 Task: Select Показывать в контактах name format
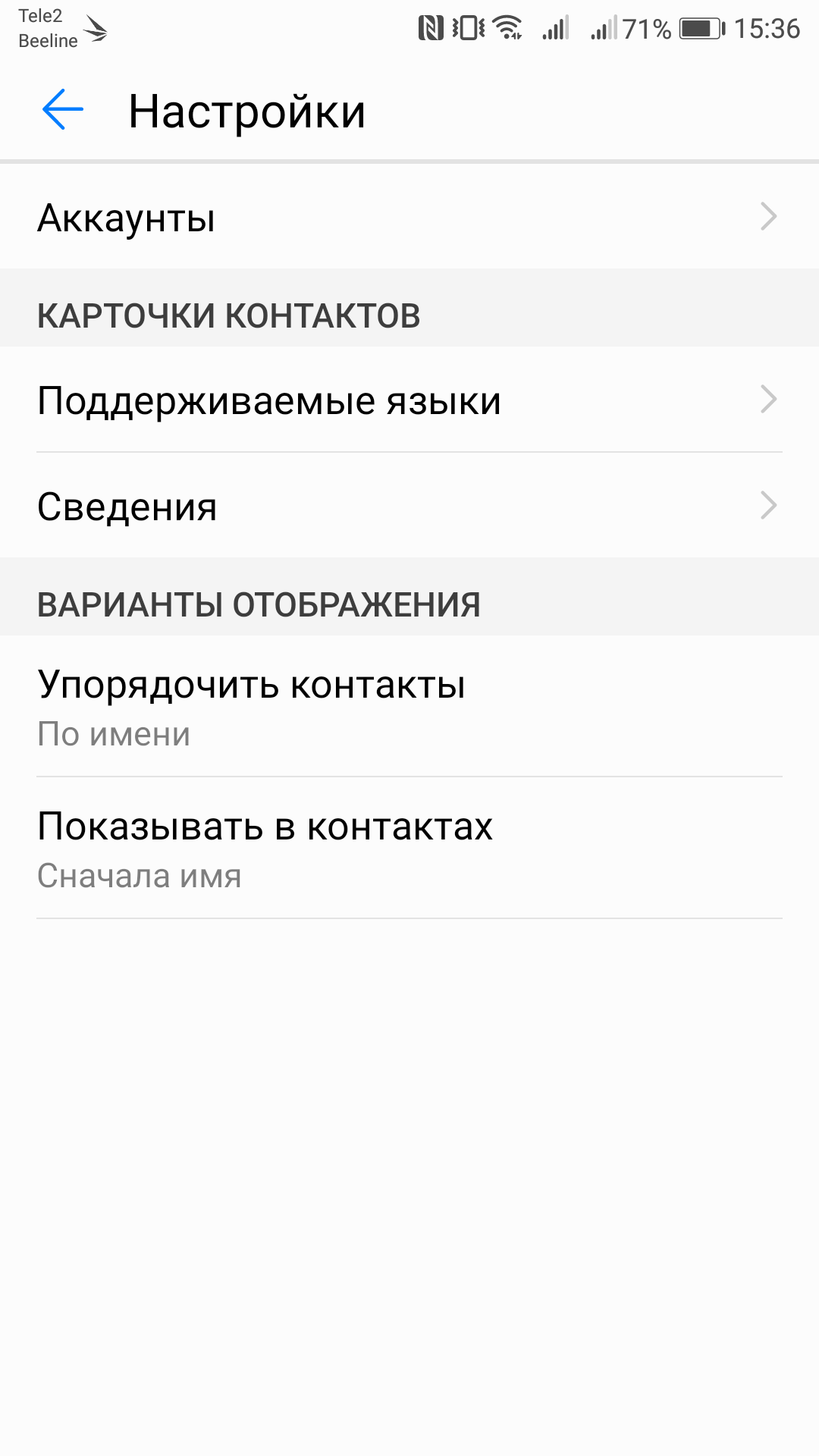tap(409, 849)
